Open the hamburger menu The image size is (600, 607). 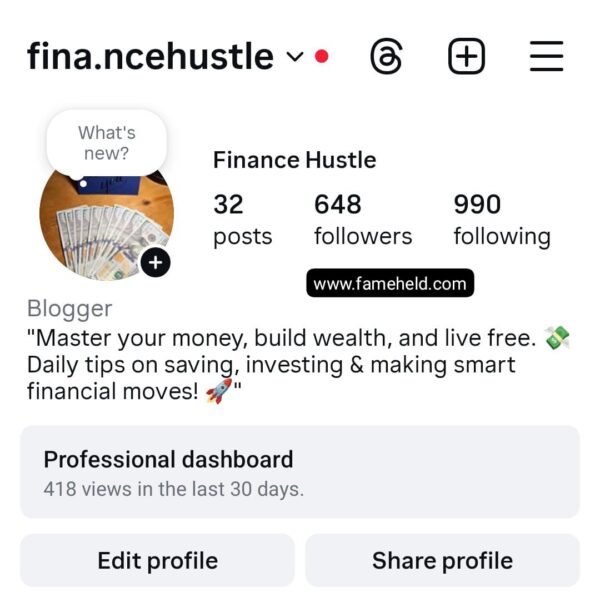[546, 57]
